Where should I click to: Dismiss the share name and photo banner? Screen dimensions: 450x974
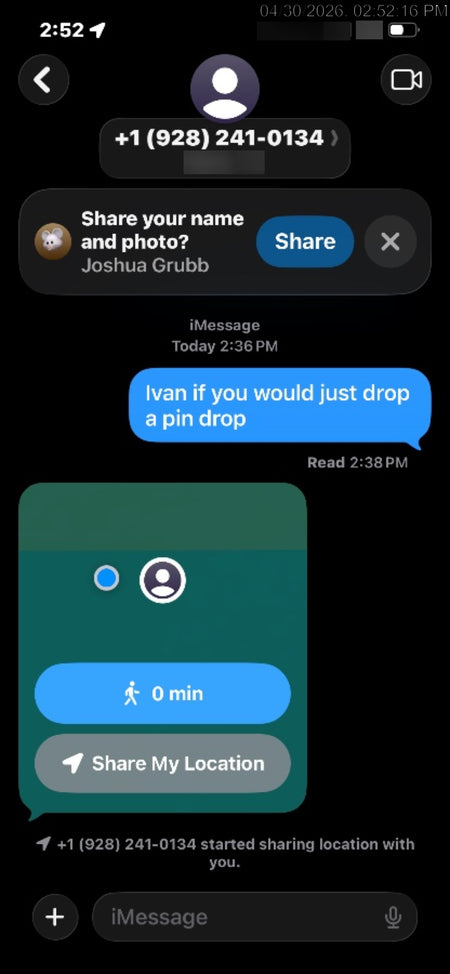pos(390,242)
